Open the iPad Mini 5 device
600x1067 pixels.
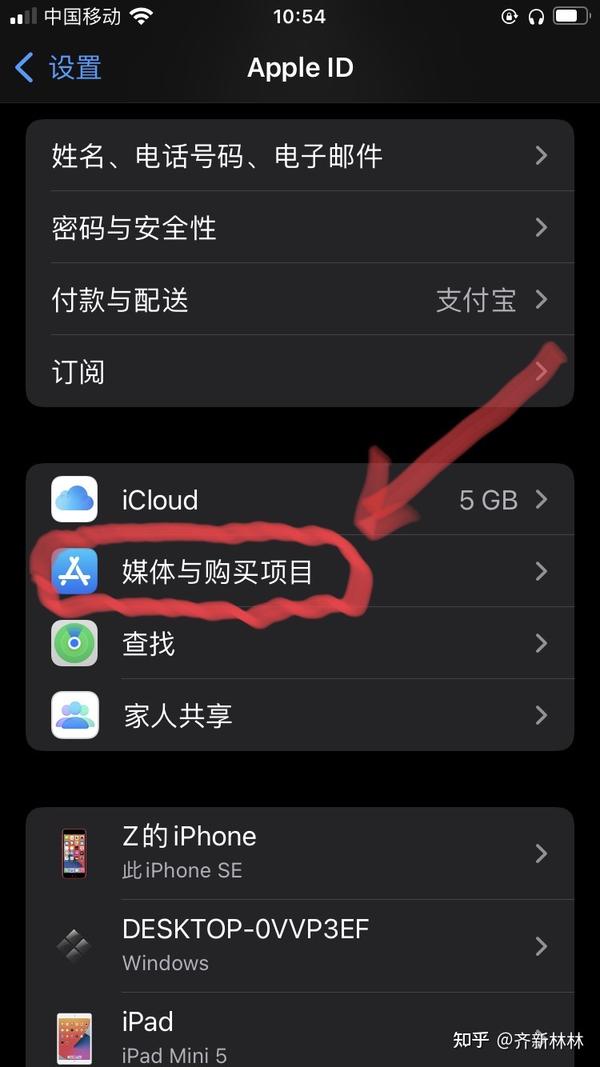click(x=300, y=1035)
